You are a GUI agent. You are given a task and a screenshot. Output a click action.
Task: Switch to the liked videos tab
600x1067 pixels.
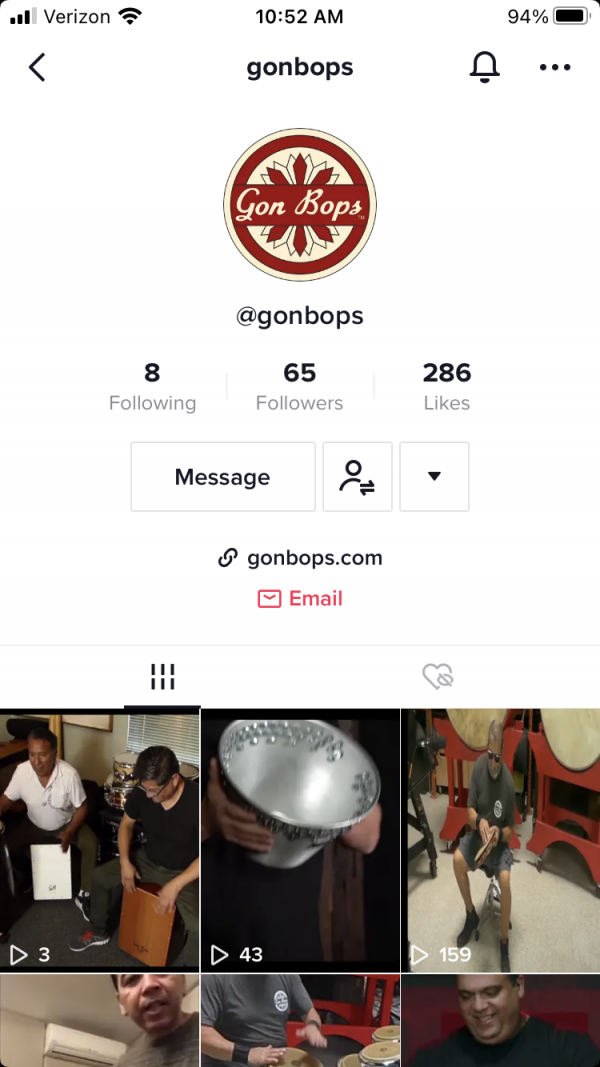click(x=438, y=677)
